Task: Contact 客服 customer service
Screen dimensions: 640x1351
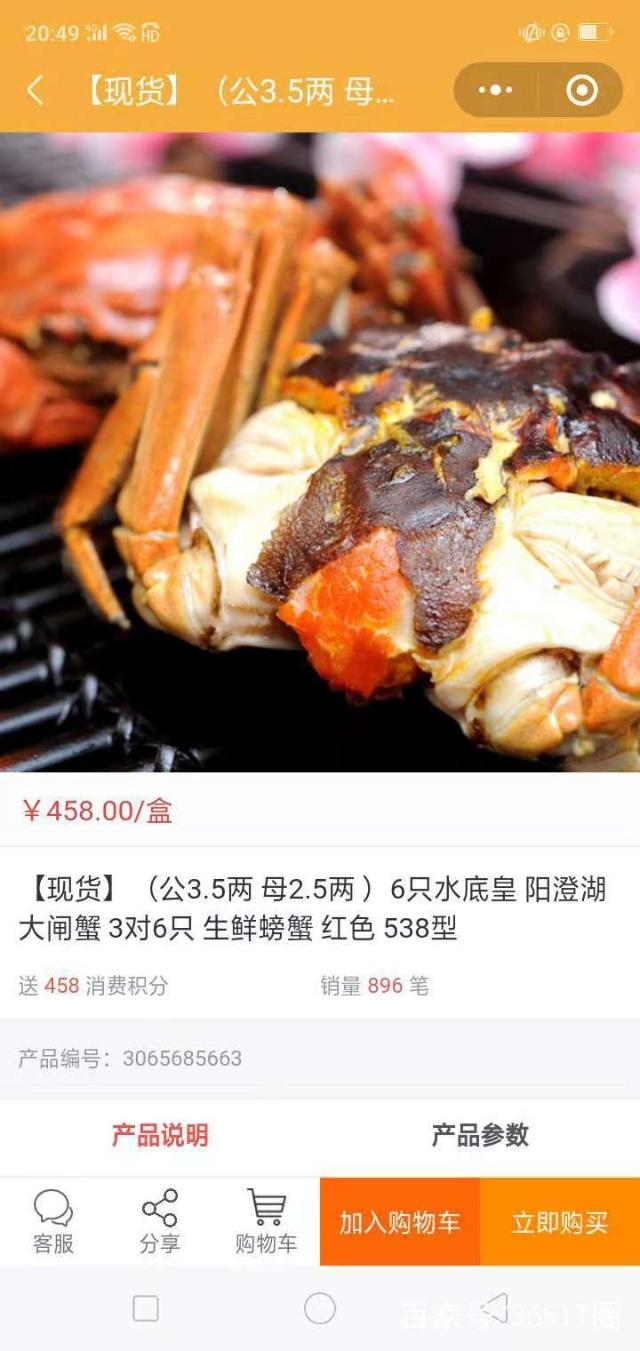Action: 53,1221
